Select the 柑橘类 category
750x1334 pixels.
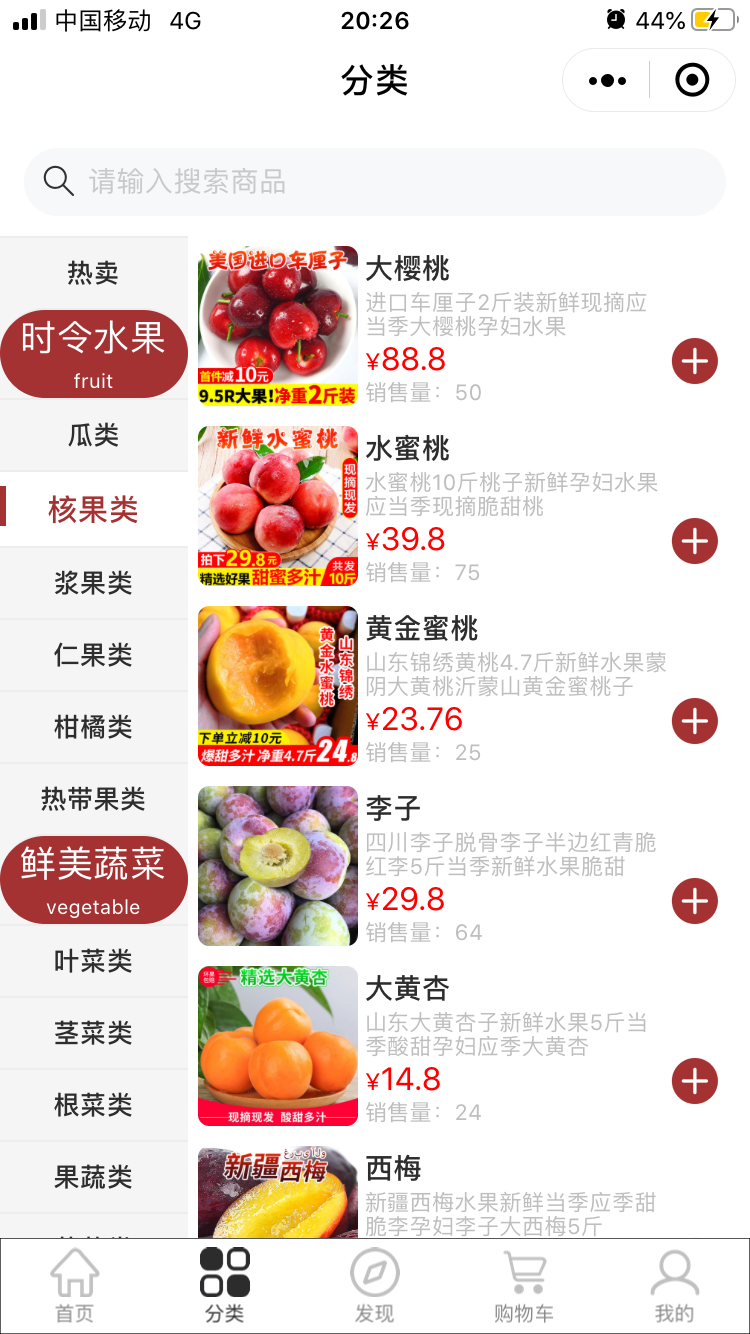[93, 727]
